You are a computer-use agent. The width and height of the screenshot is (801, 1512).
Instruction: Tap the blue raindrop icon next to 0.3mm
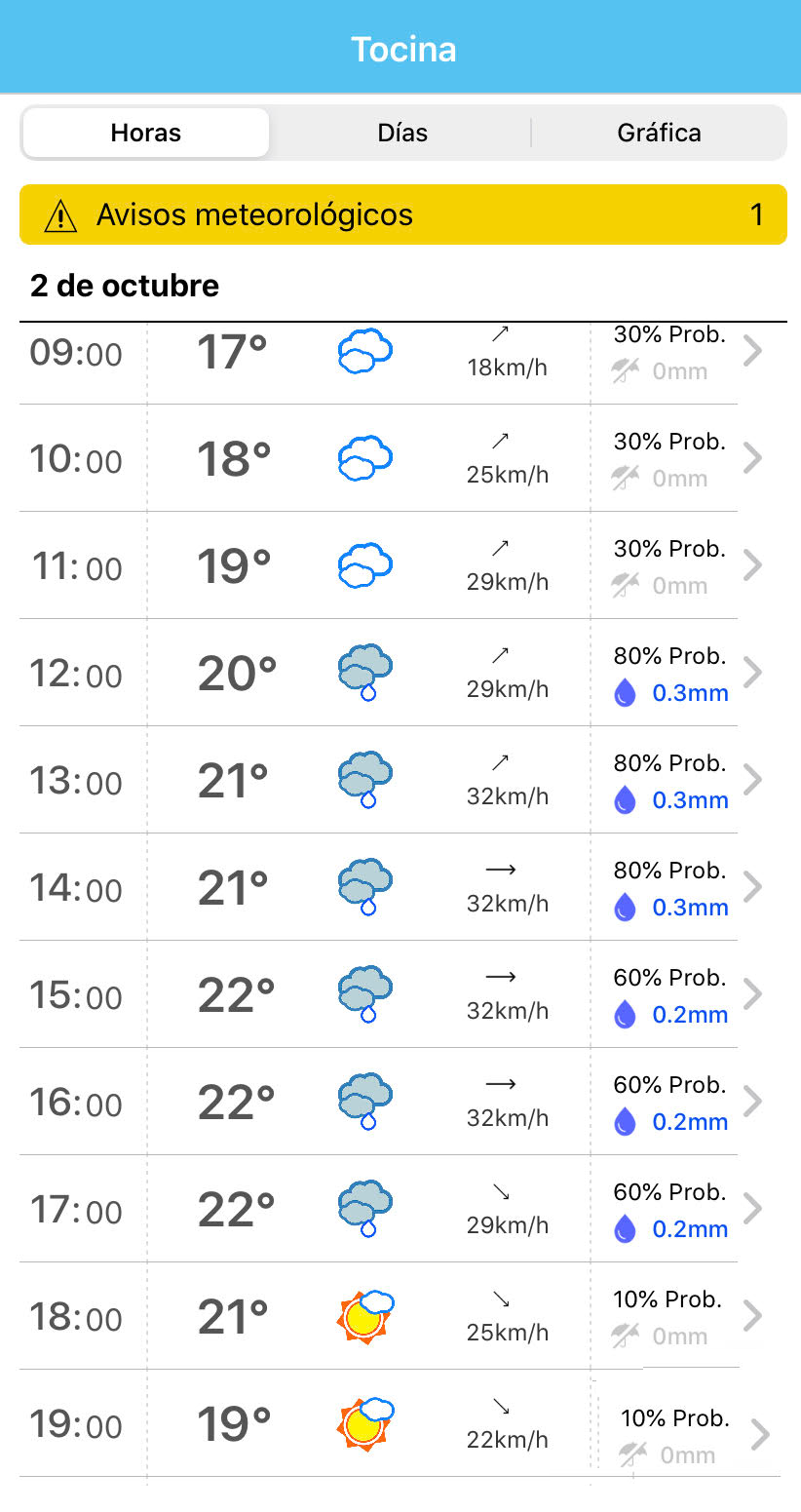(624, 693)
